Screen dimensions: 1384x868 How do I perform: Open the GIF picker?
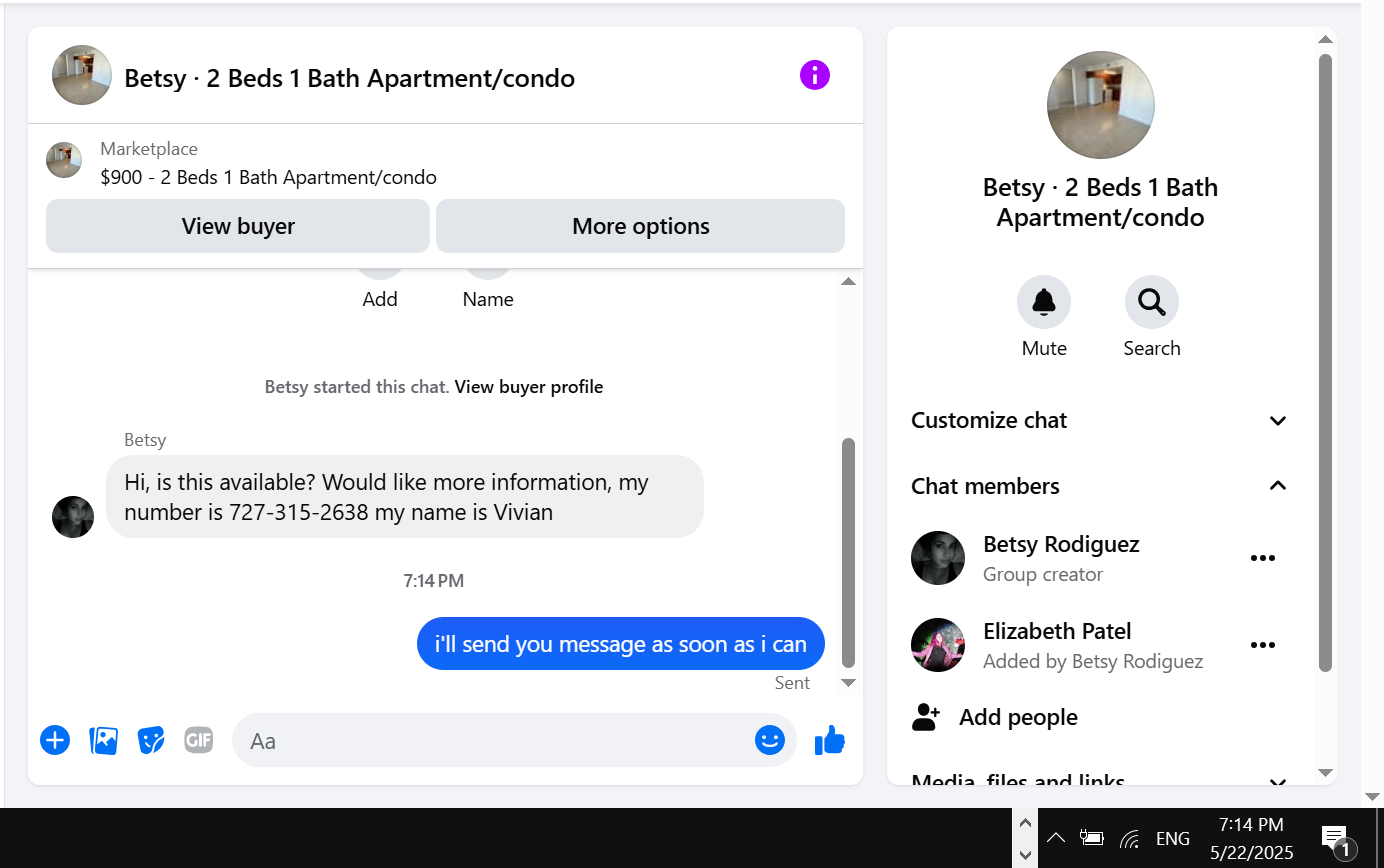point(199,741)
